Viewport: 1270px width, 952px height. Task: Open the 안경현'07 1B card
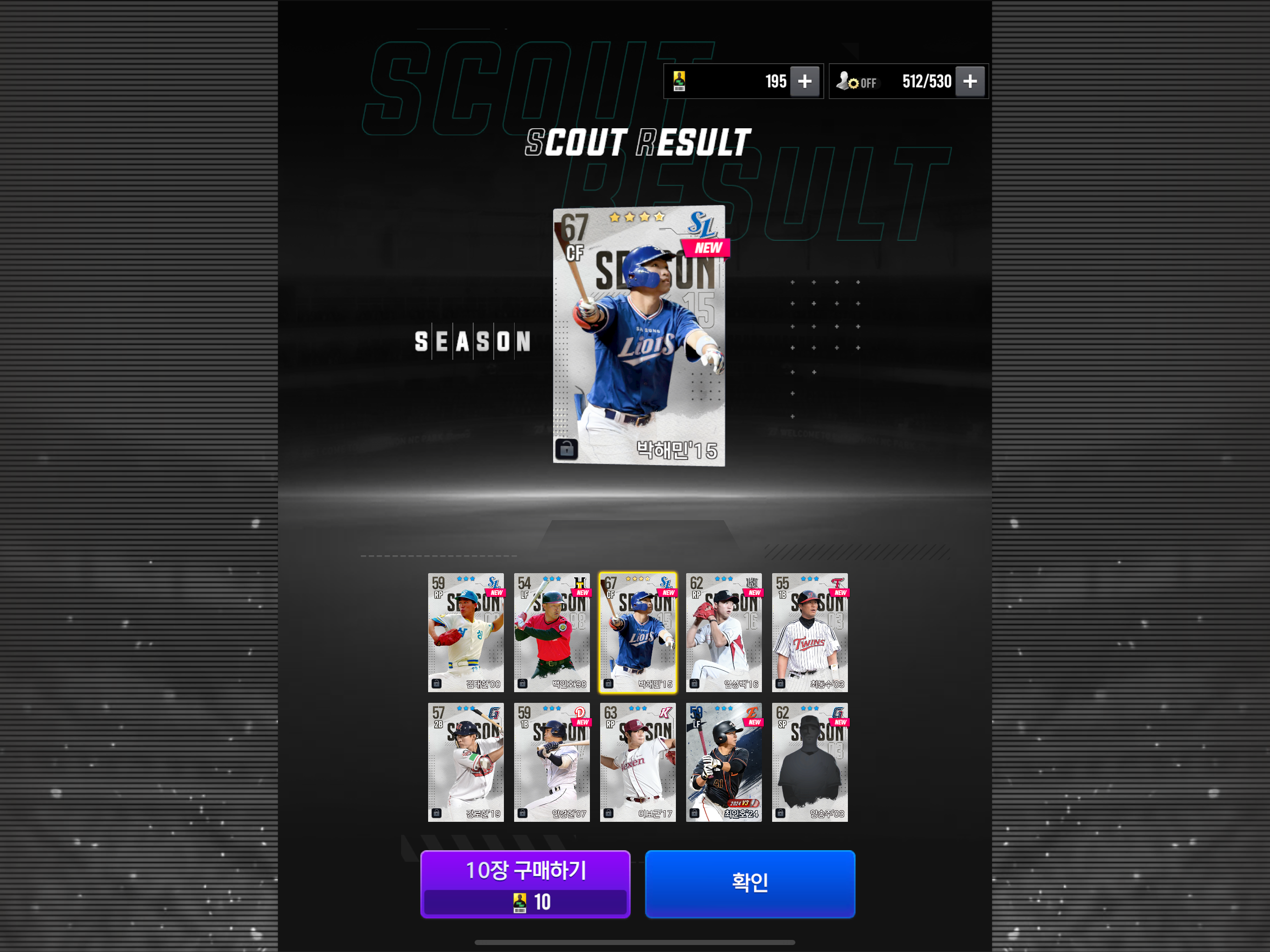[x=552, y=762]
